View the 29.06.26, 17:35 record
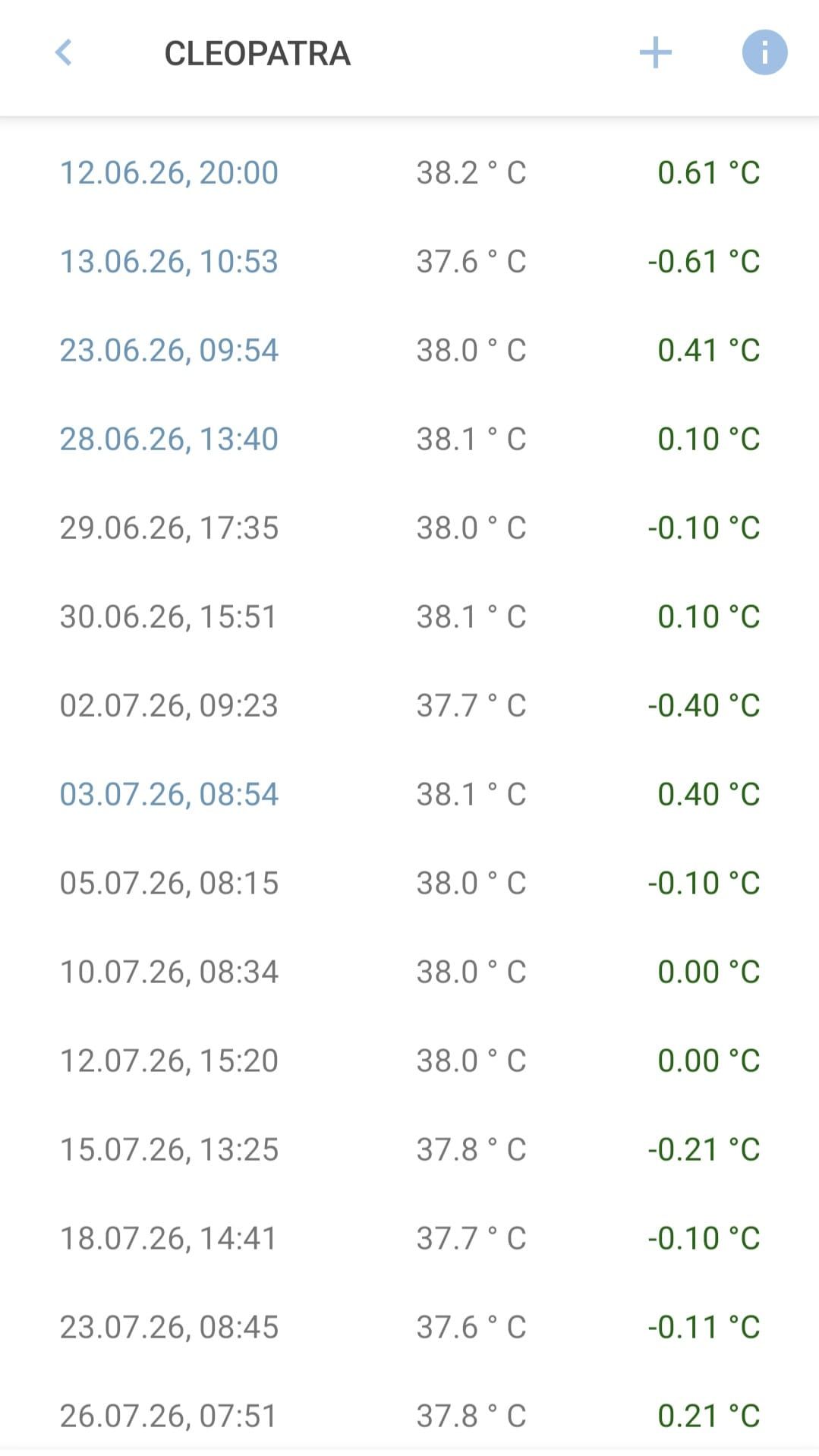 tap(410, 528)
